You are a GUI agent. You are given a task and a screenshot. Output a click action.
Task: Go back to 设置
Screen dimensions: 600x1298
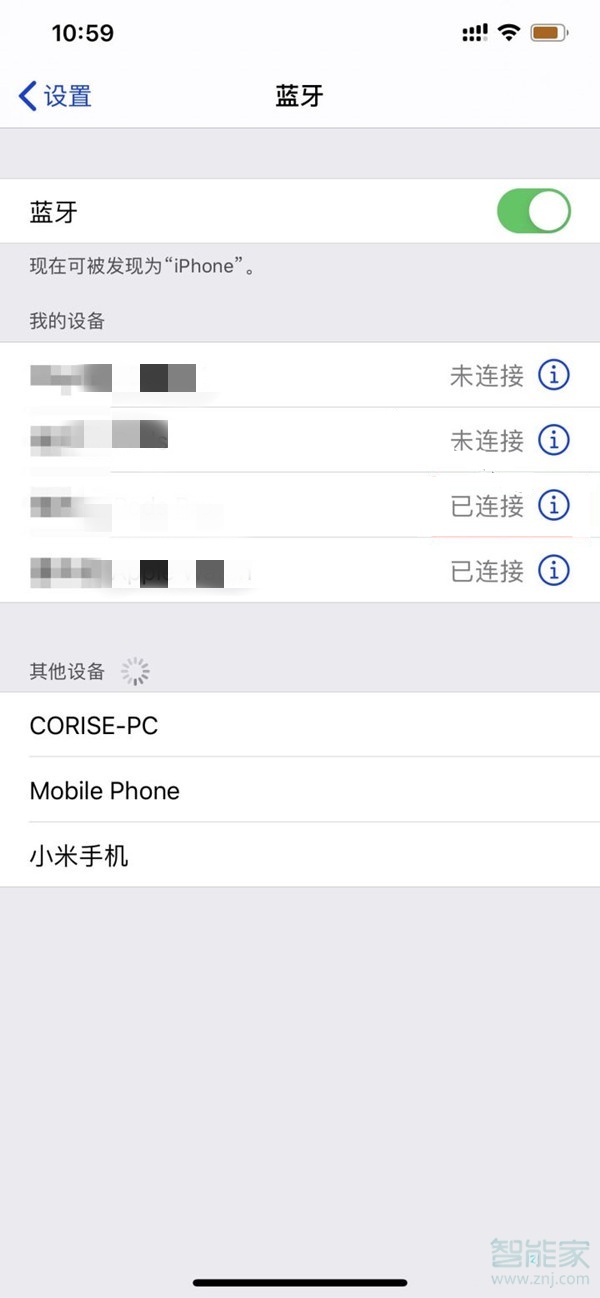[x=56, y=96]
